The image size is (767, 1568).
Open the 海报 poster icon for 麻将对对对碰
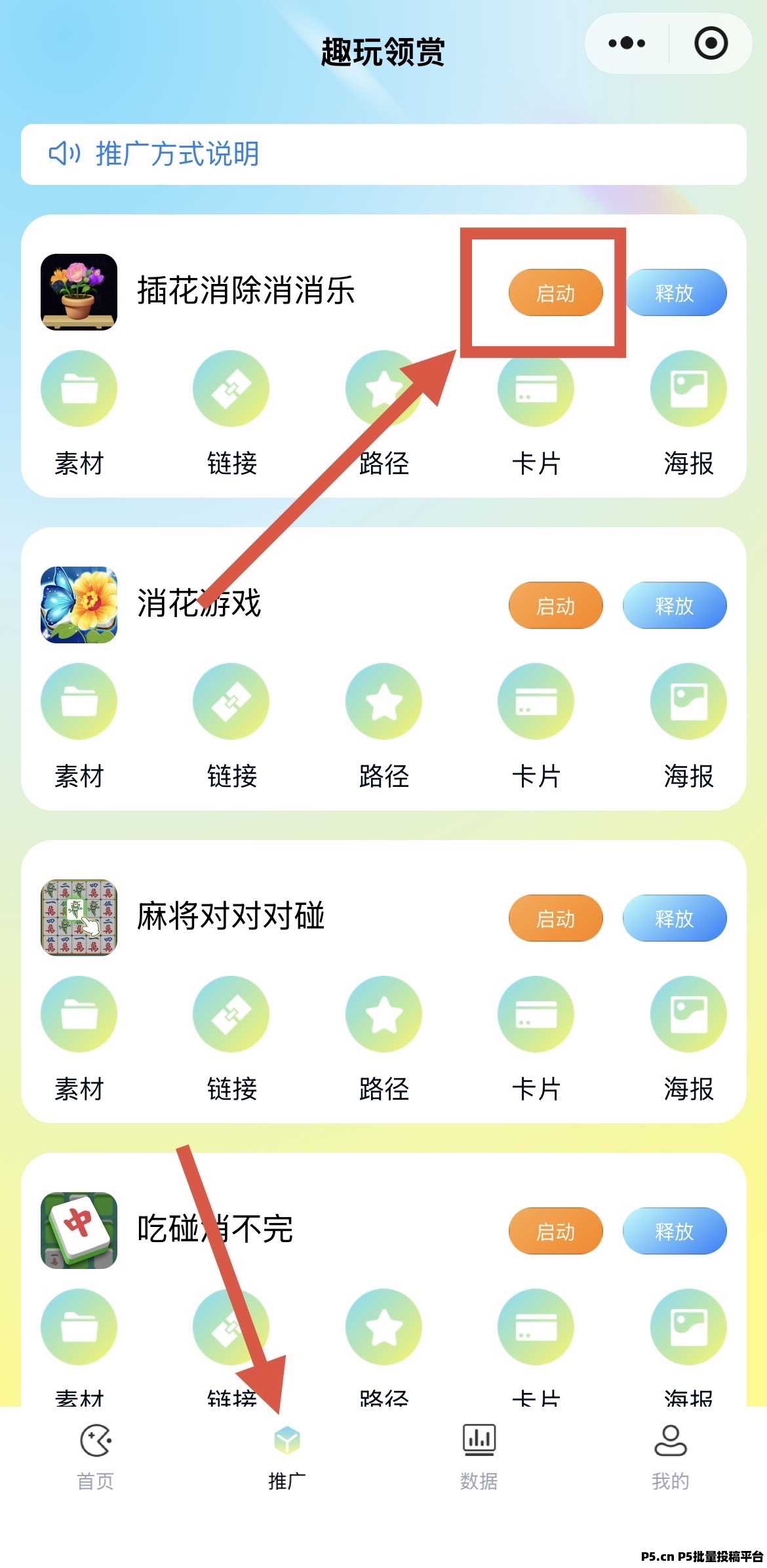coord(688,1014)
